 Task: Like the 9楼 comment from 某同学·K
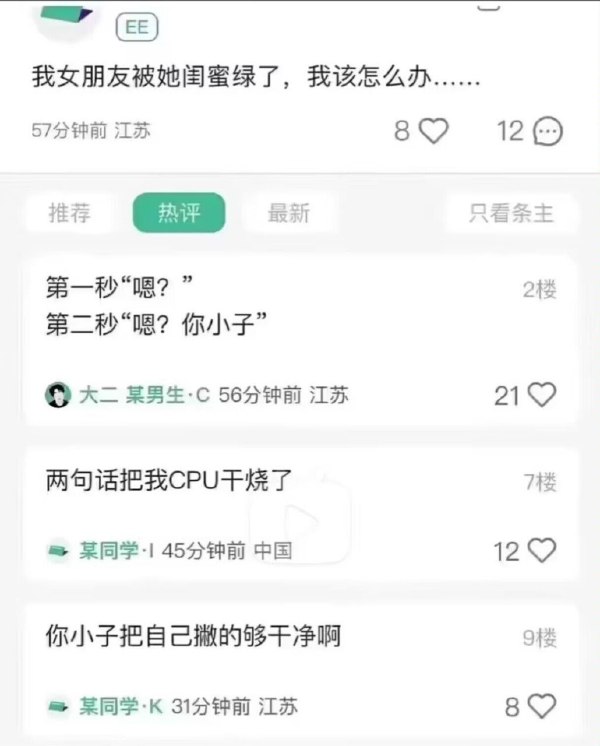coord(541,706)
